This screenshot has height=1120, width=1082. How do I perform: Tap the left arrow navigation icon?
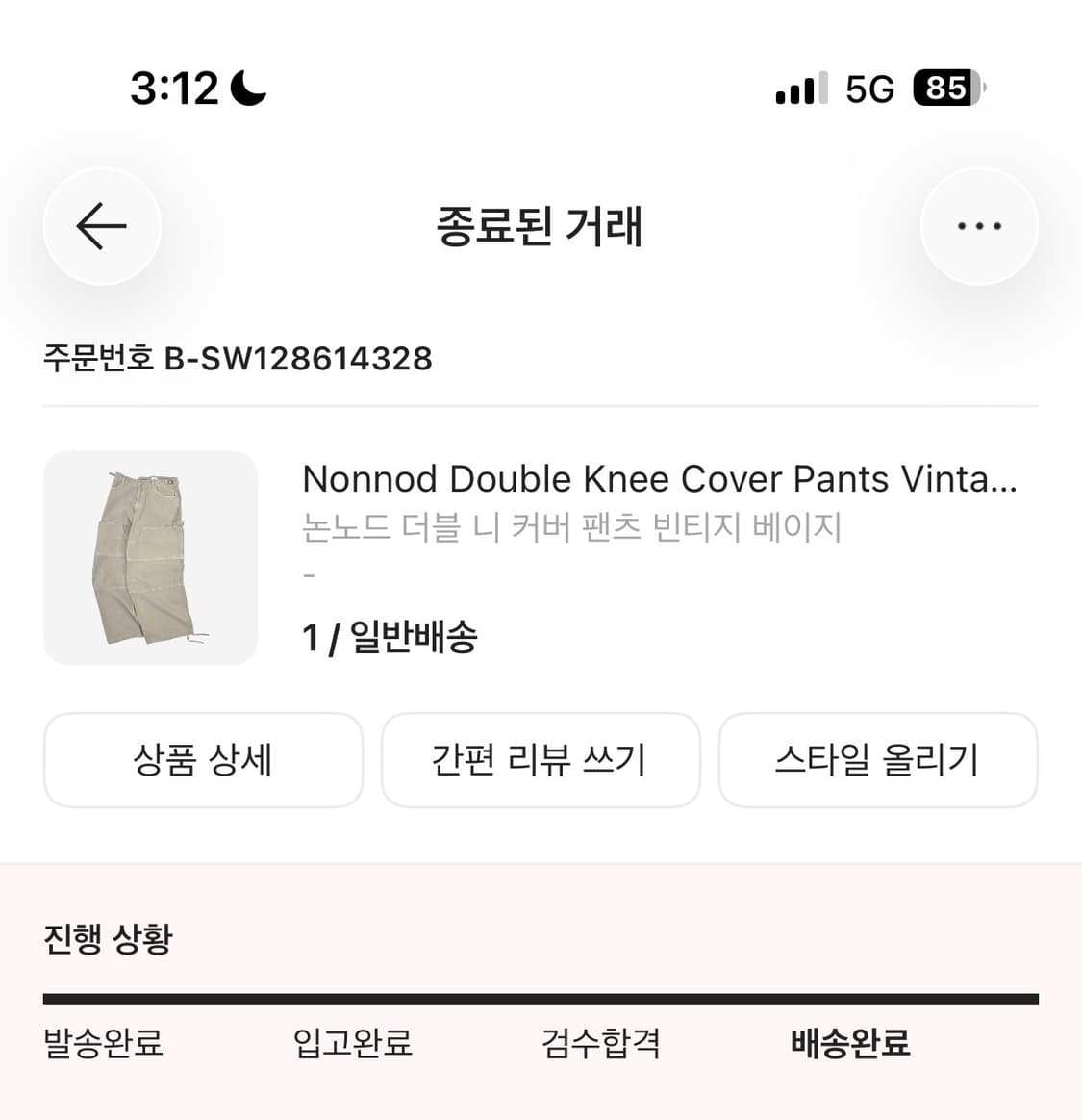[x=102, y=226]
